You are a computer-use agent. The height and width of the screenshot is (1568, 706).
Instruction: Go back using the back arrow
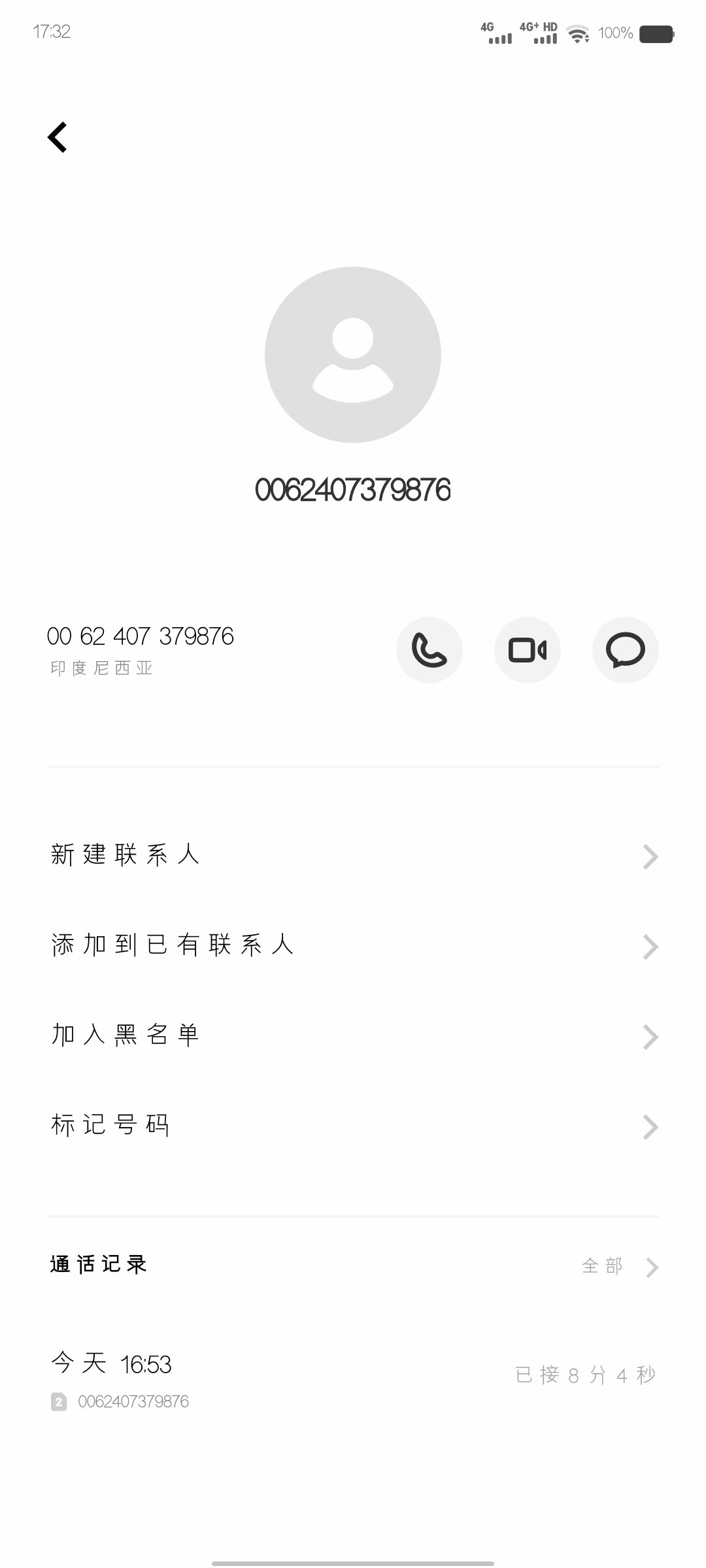58,137
